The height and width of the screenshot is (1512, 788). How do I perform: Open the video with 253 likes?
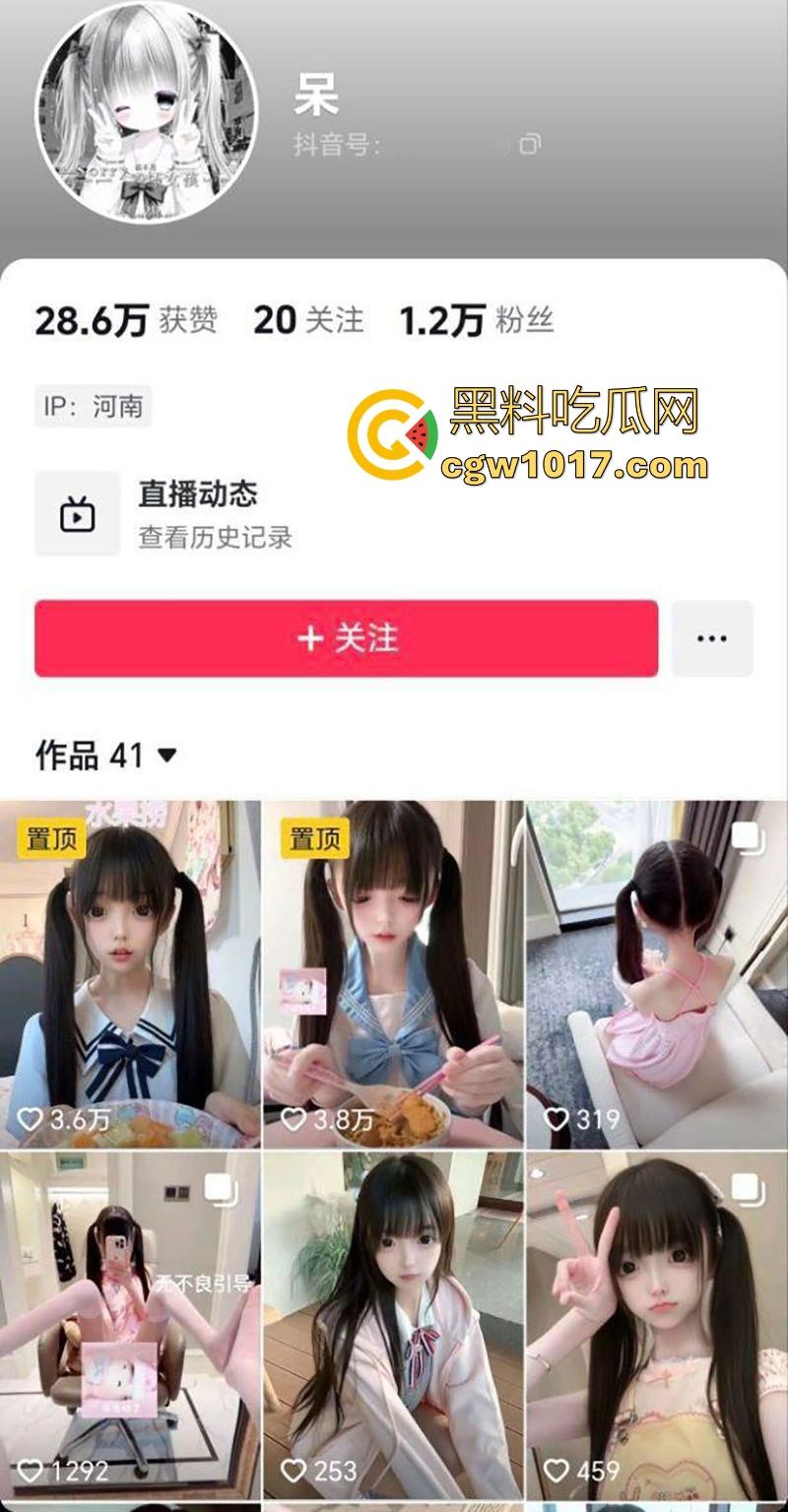(x=393, y=1325)
